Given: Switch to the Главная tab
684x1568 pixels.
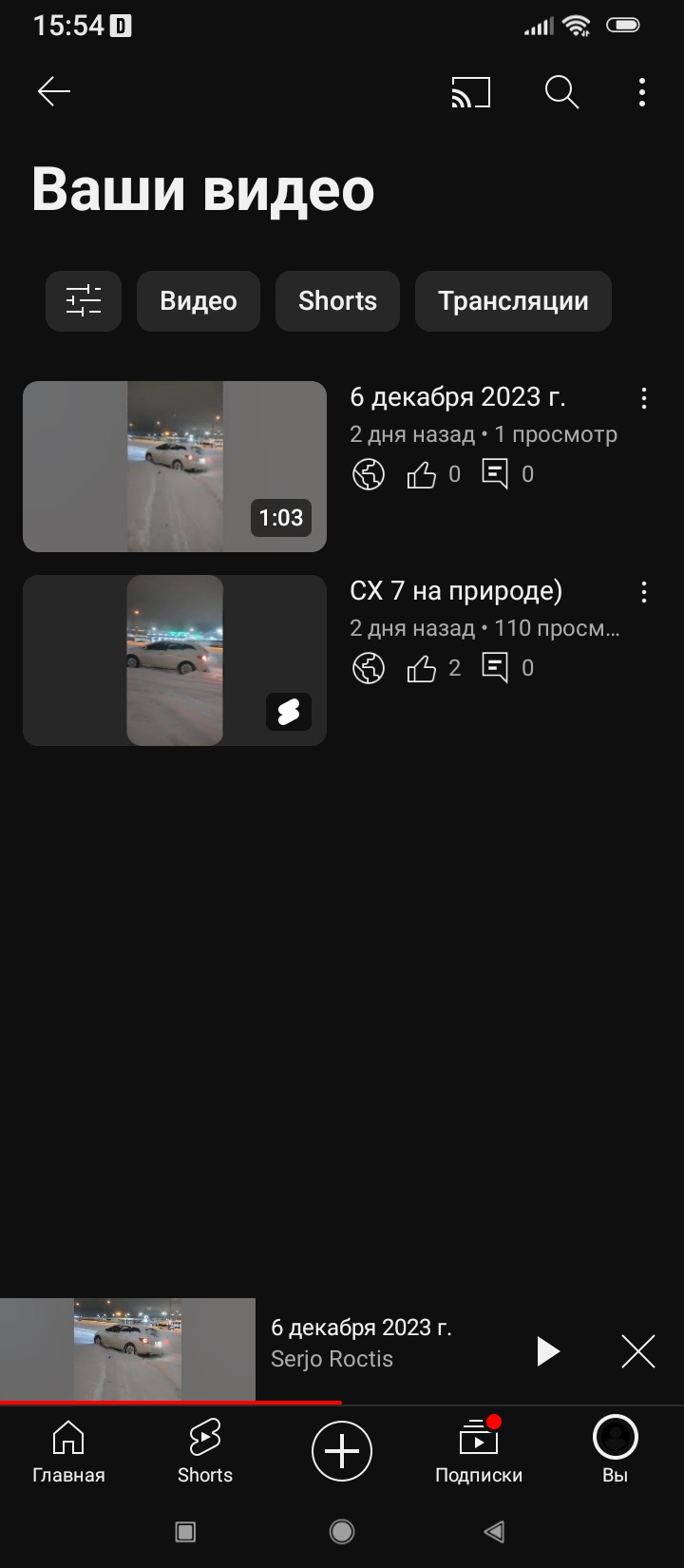Looking at the screenshot, I should point(68,1451).
